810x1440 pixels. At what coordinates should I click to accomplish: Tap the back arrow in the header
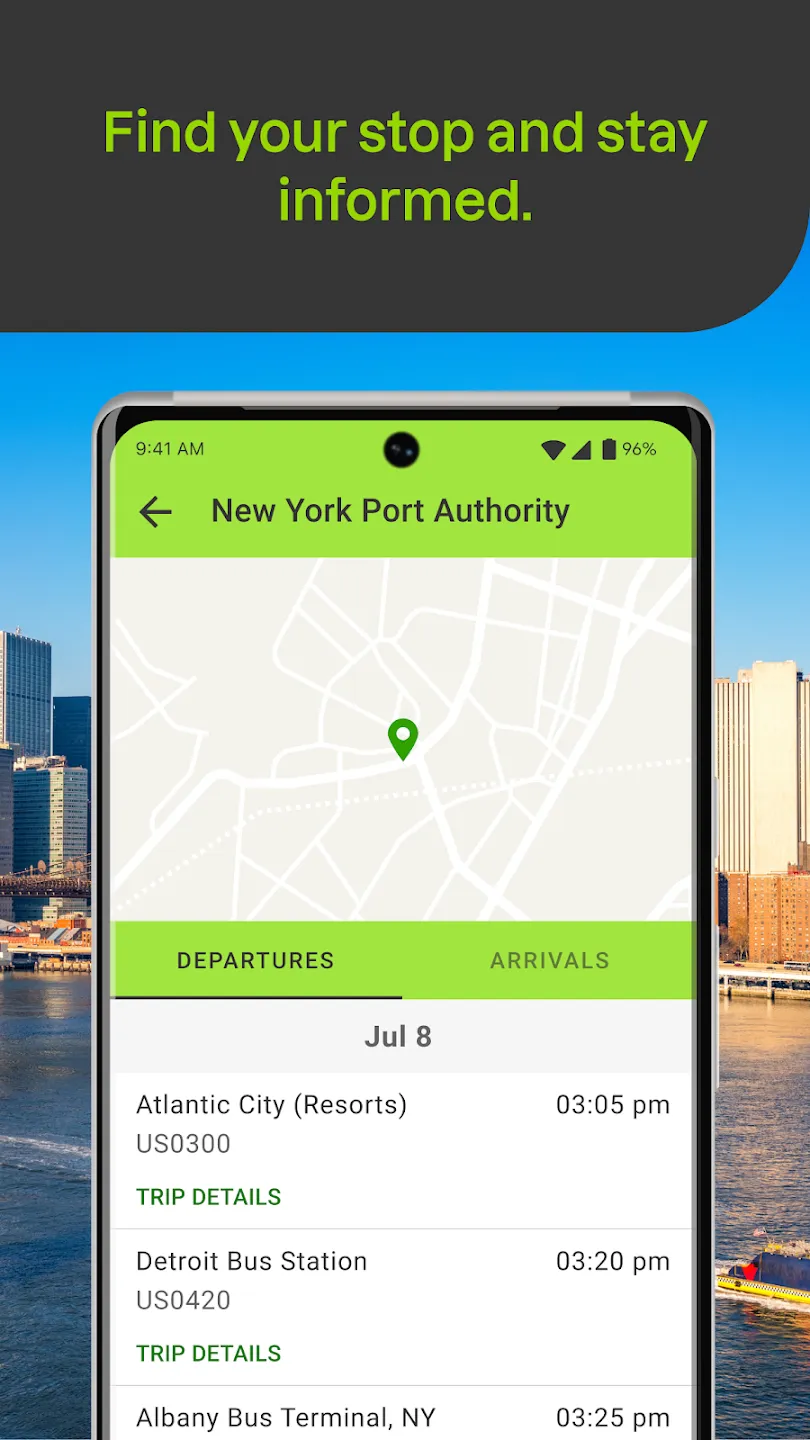click(155, 511)
